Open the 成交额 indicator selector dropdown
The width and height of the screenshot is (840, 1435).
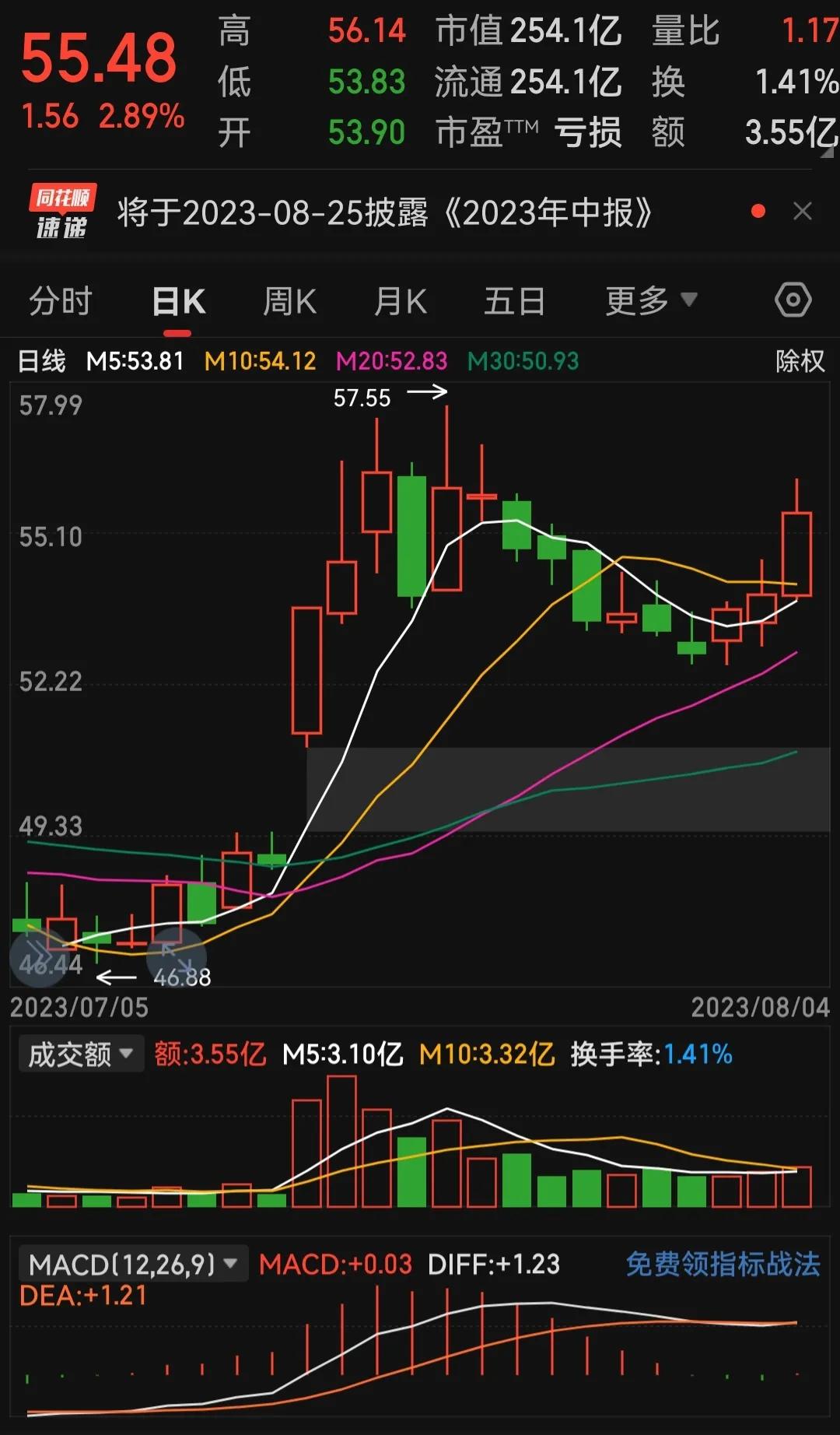[80, 1053]
